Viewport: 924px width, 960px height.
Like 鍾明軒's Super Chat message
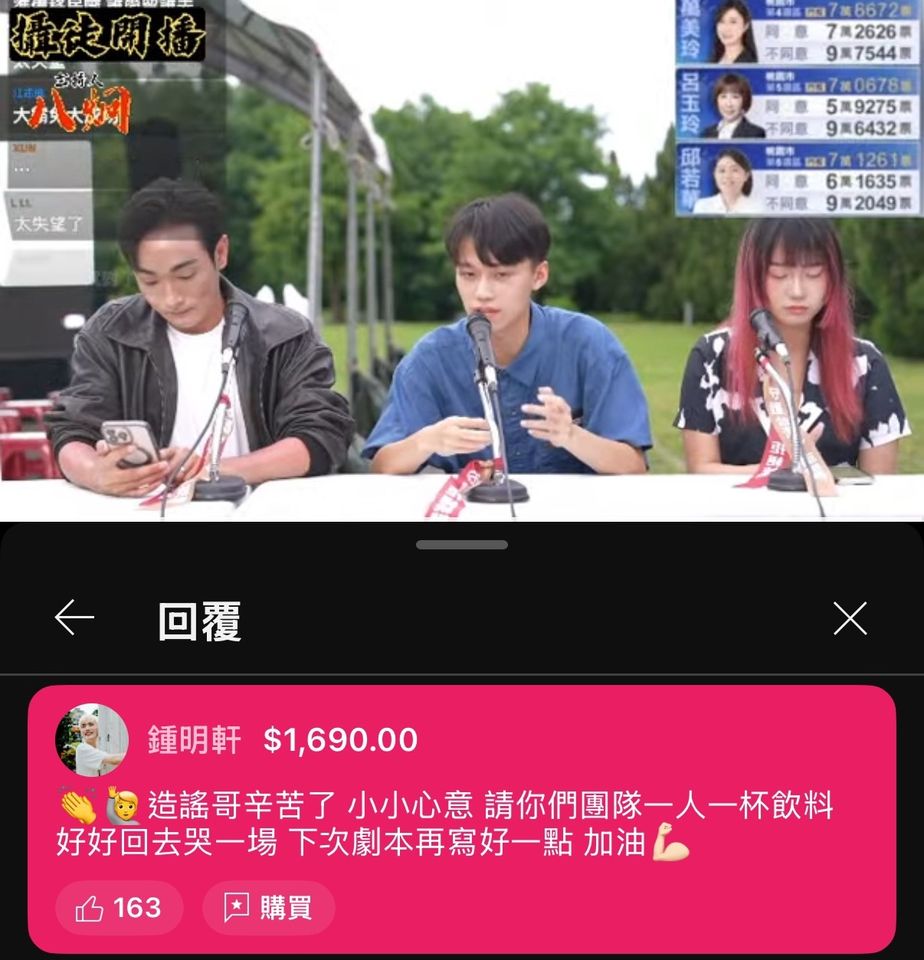point(119,908)
